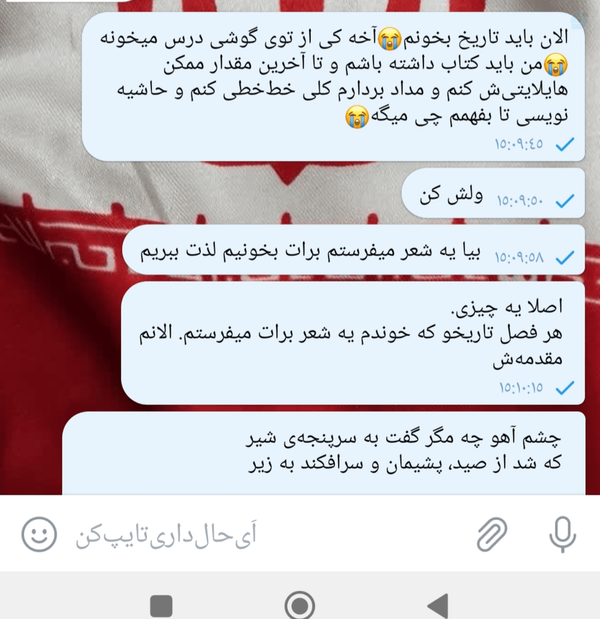Viewport: 600px width, 619px height.
Task: Open recent apps with the square button
Action: (x=161, y=606)
